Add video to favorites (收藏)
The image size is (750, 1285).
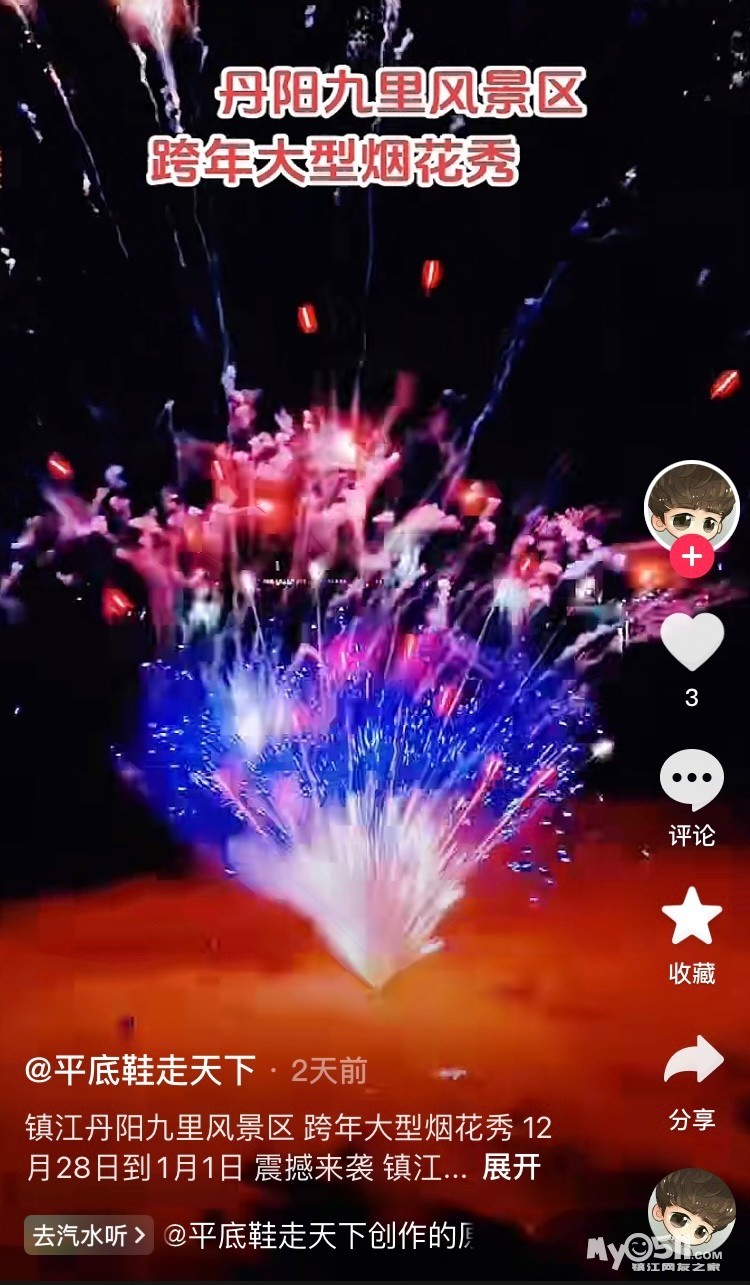692,916
